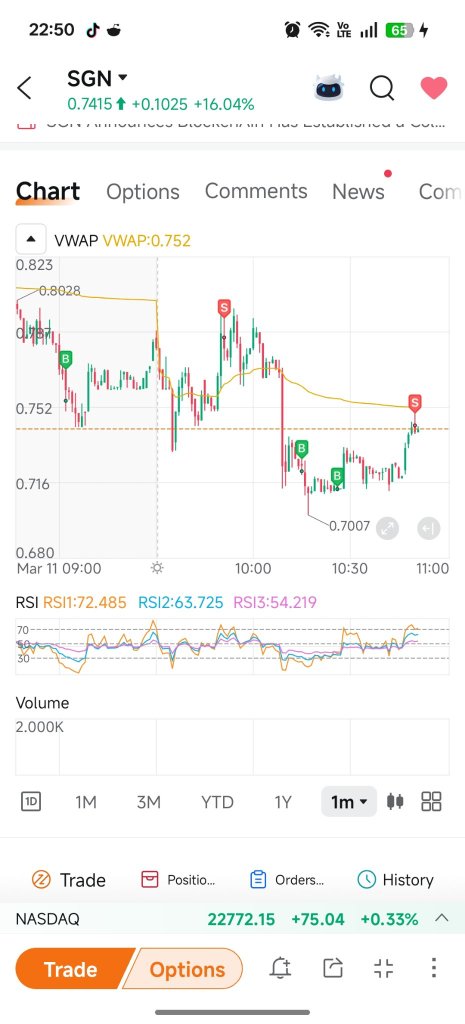The image size is (465, 1024).
Task: Expand the chart to full screen
Action: point(388,528)
